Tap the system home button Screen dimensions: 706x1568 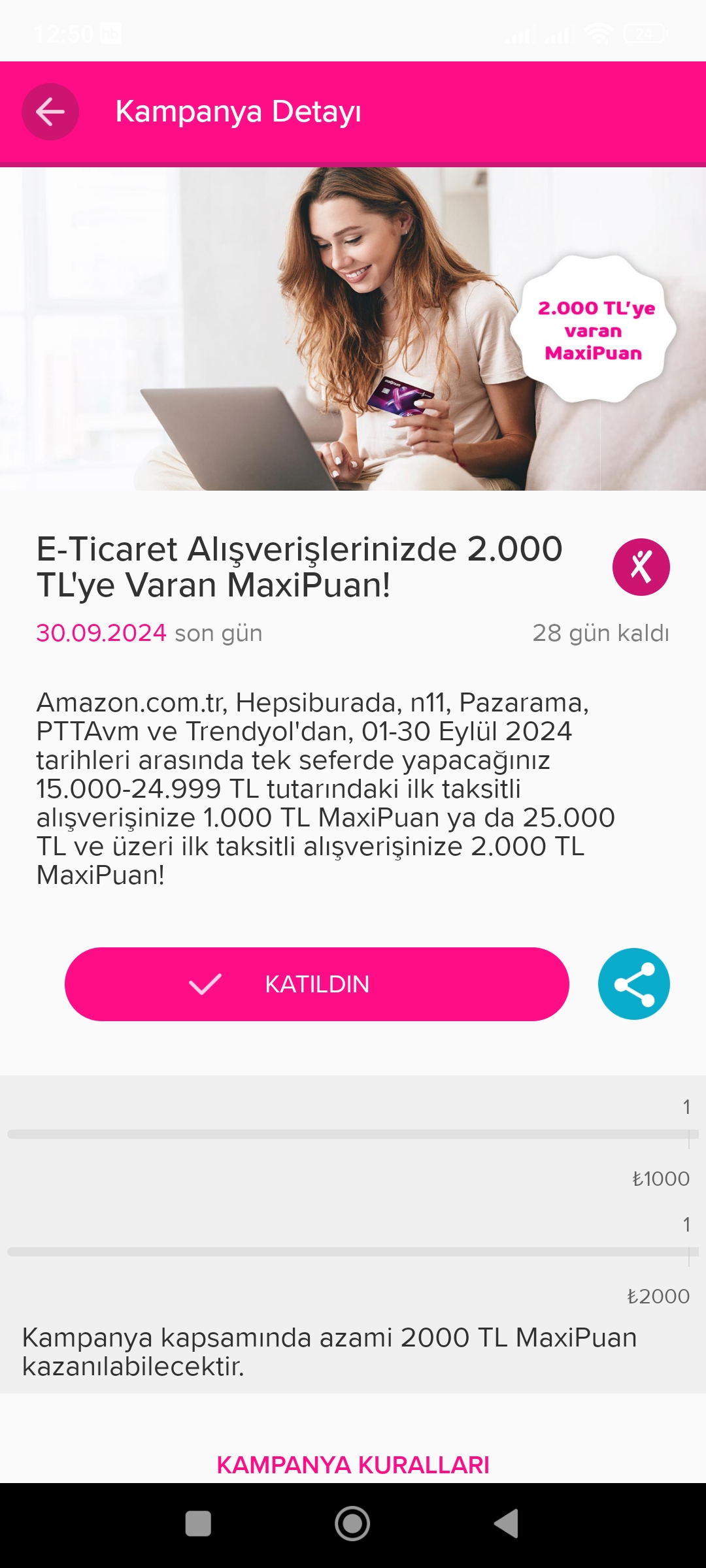352,1524
